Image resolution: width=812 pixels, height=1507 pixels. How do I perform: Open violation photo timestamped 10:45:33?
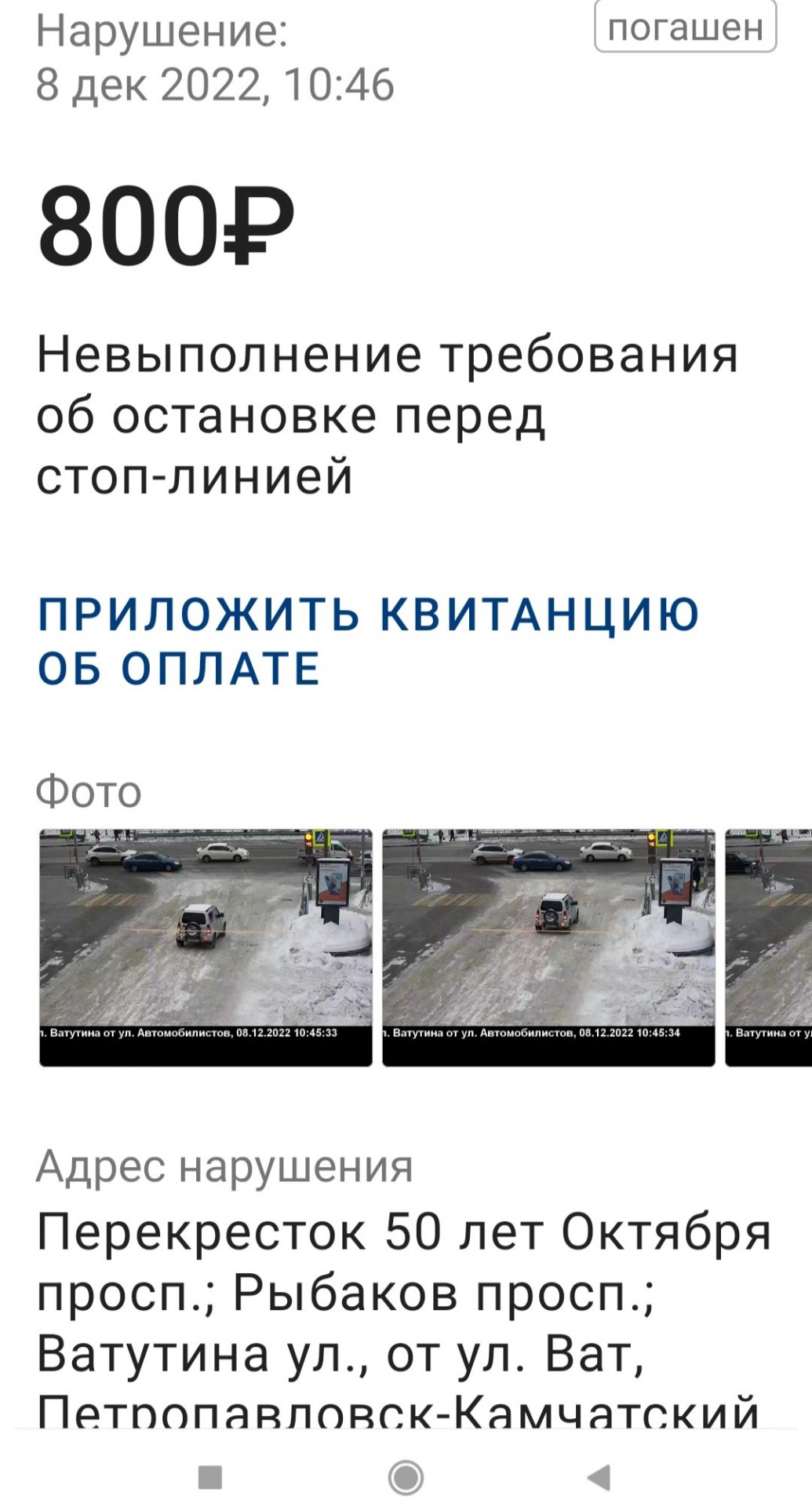(x=206, y=947)
